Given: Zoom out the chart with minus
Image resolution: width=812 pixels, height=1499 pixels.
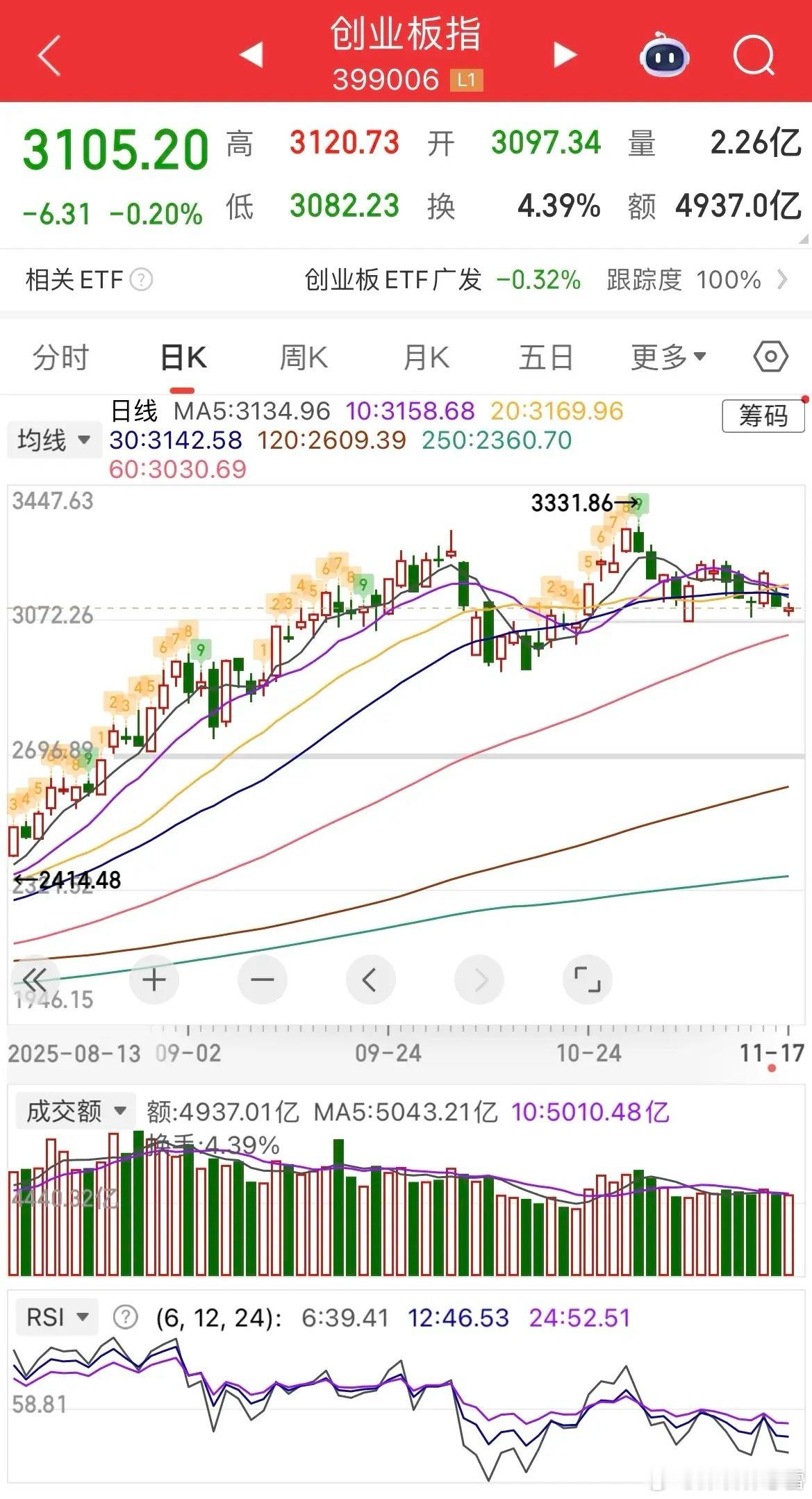Looking at the screenshot, I should coord(262,980).
